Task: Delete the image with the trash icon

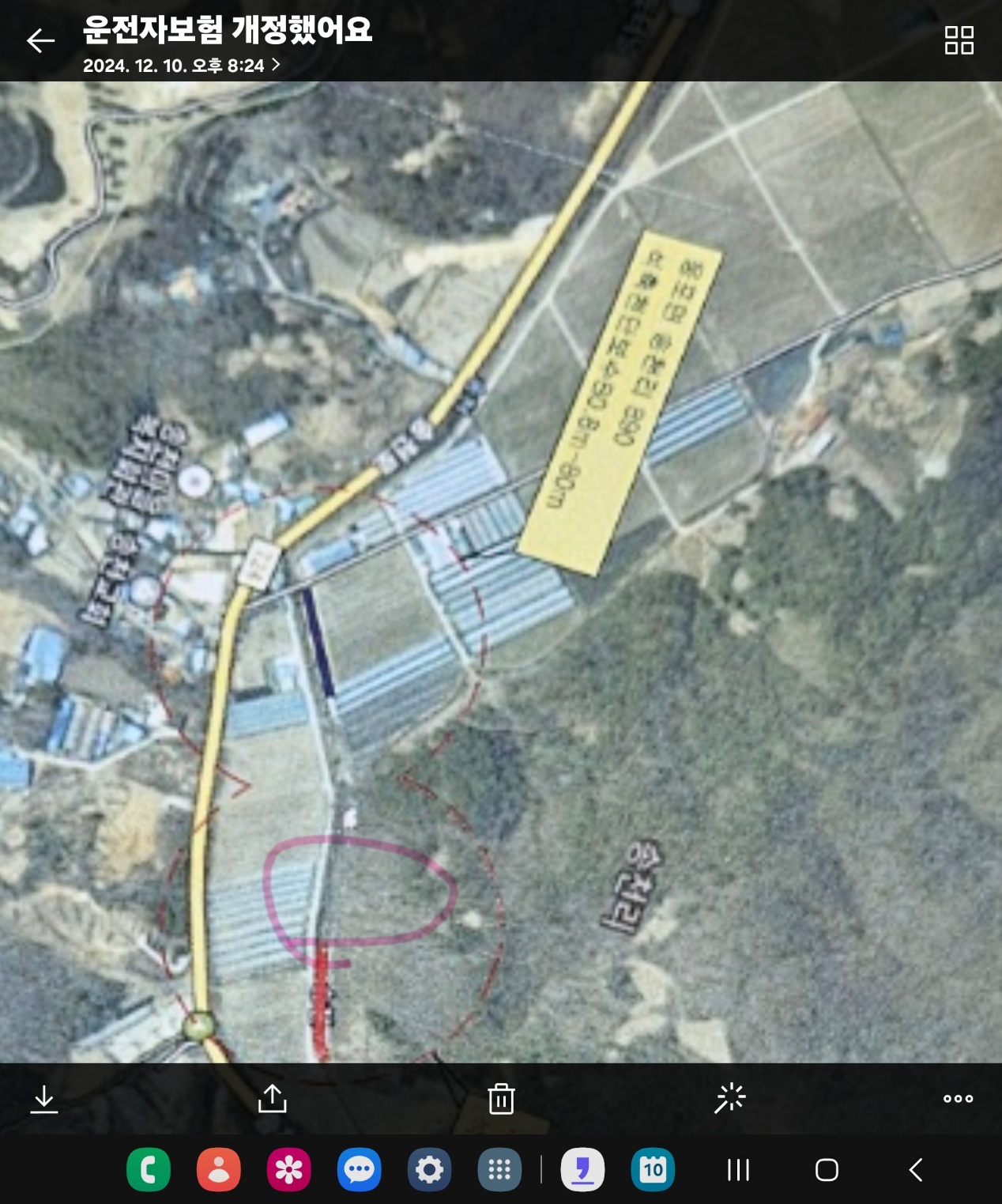Action: [x=501, y=1099]
